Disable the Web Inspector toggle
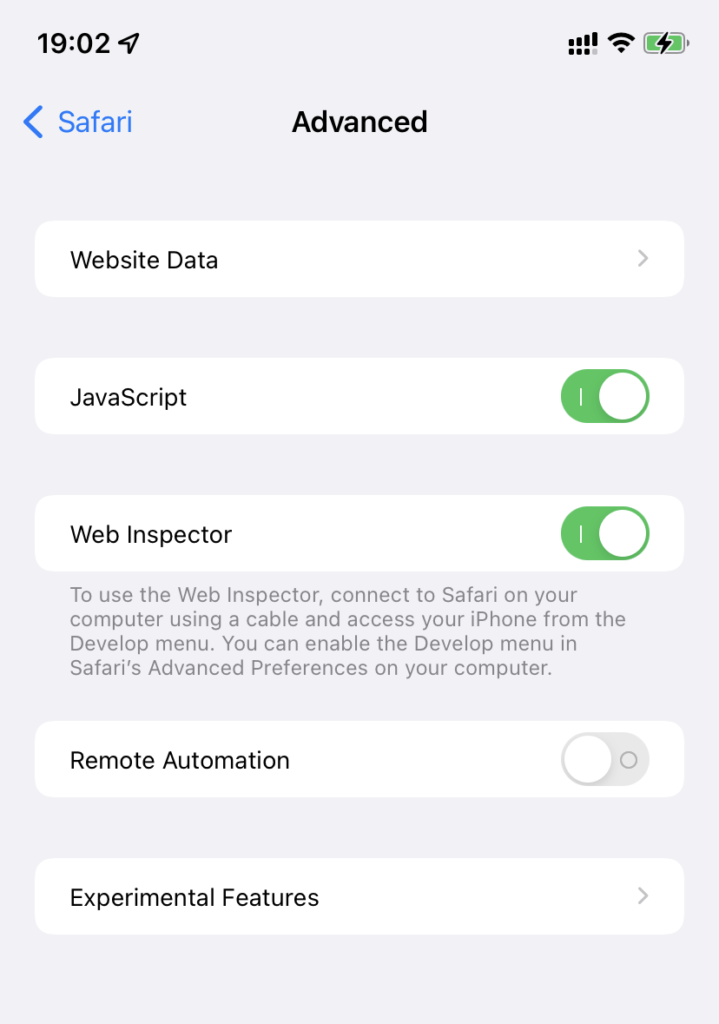The image size is (719, 1024). point(604,534)
